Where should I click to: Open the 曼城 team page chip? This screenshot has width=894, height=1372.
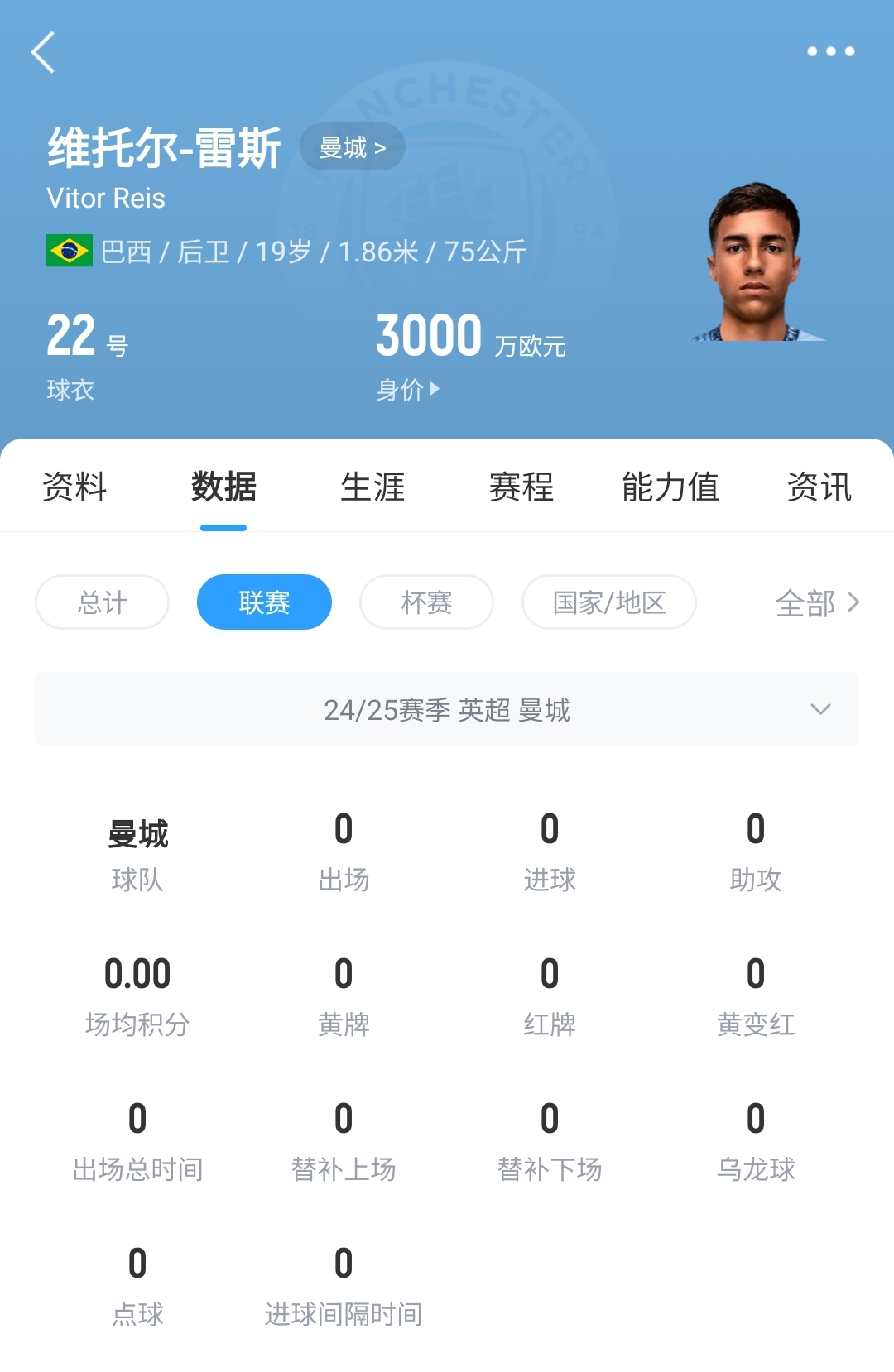[353, 147]
